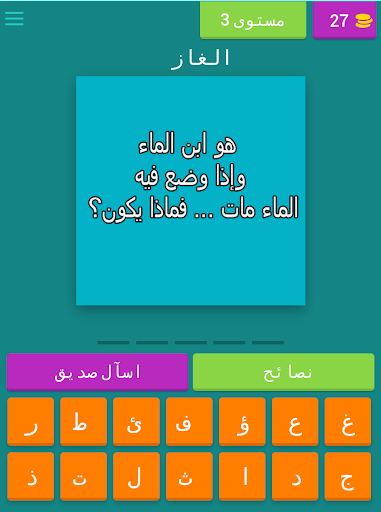Tap the letter ع key

295,421
